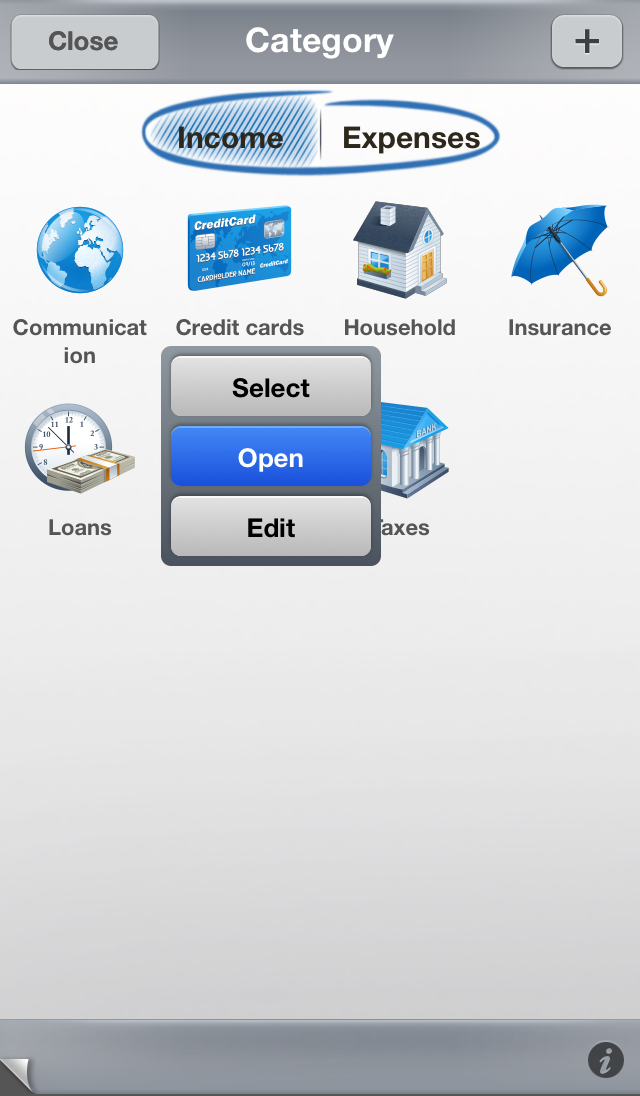Switch to the Expenses tab
The height and width of the screenshot is (1096, 640).
tap(411, 138)
